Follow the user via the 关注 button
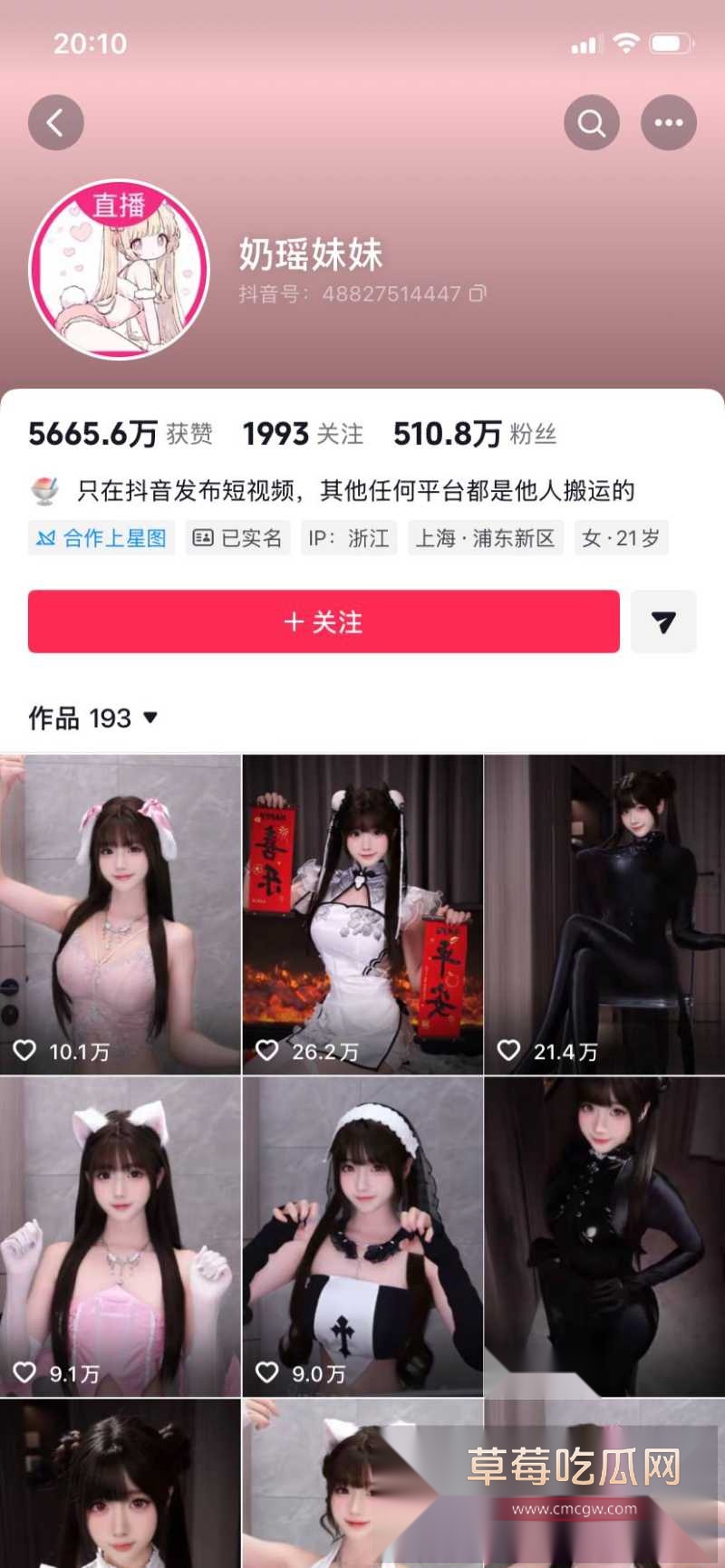This screenshot has height=1568, width=725. (x=323, y=622)
